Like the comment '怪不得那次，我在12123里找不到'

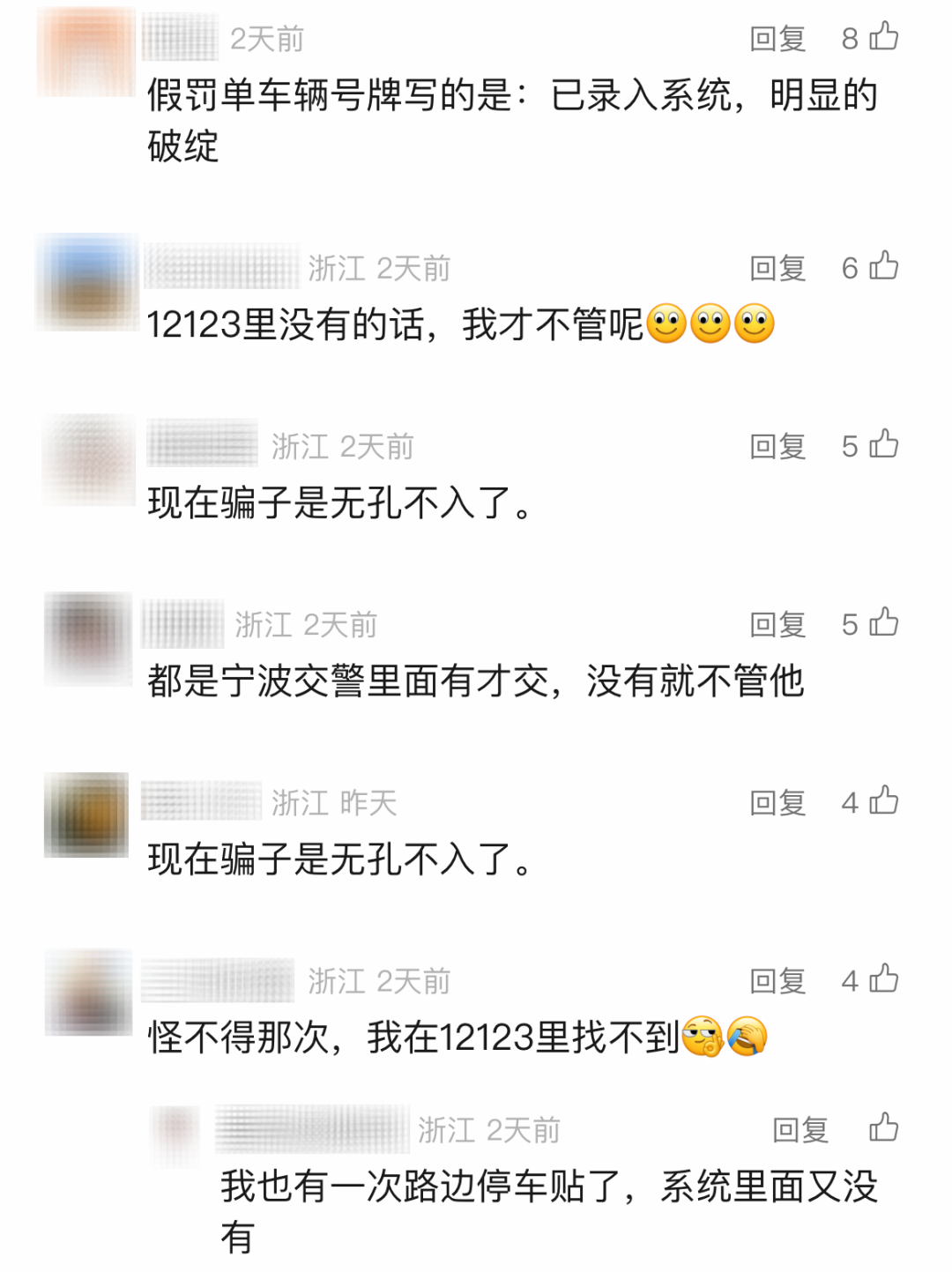pos(883,978)
